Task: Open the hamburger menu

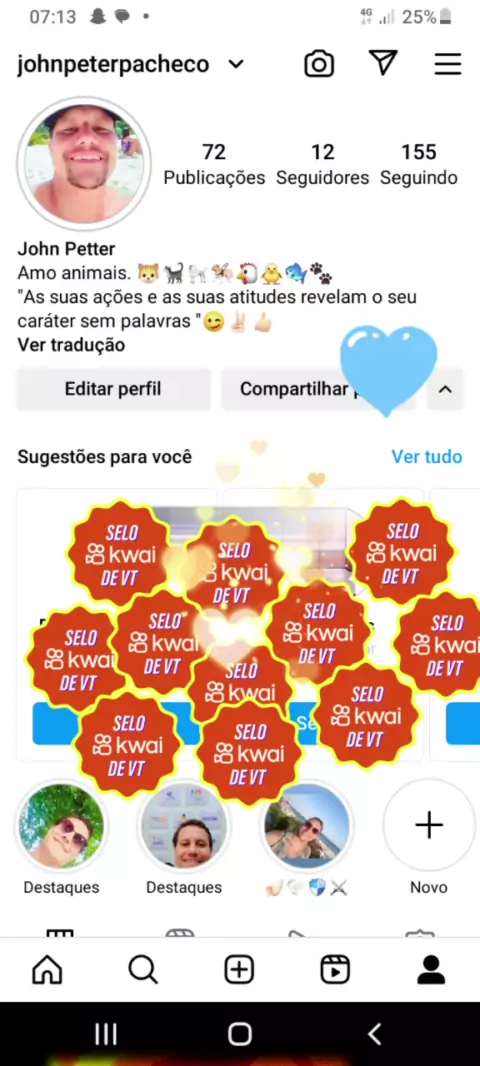Action: coord(447,64)
